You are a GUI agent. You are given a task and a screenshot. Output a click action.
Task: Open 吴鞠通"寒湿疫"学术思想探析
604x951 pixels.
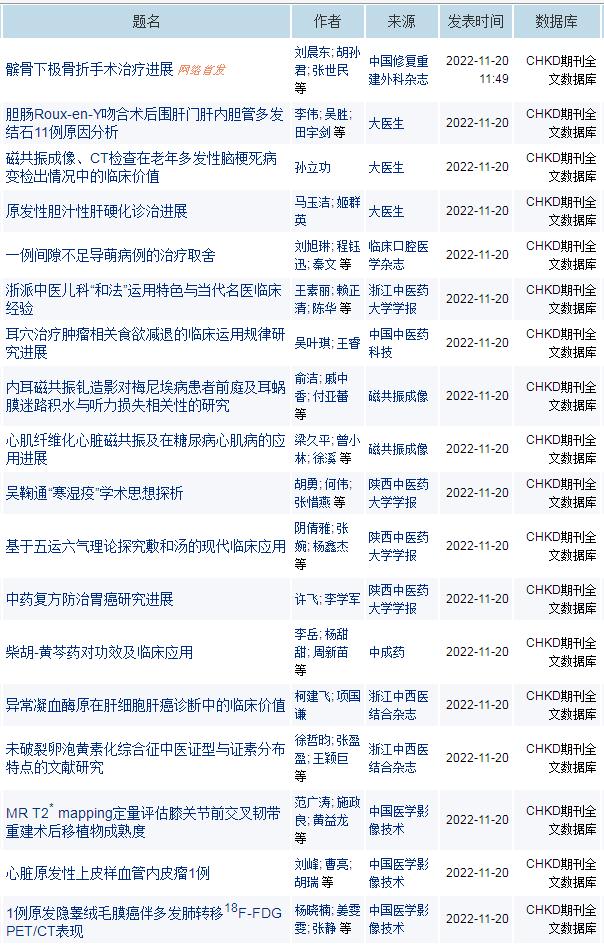[94, 493]
